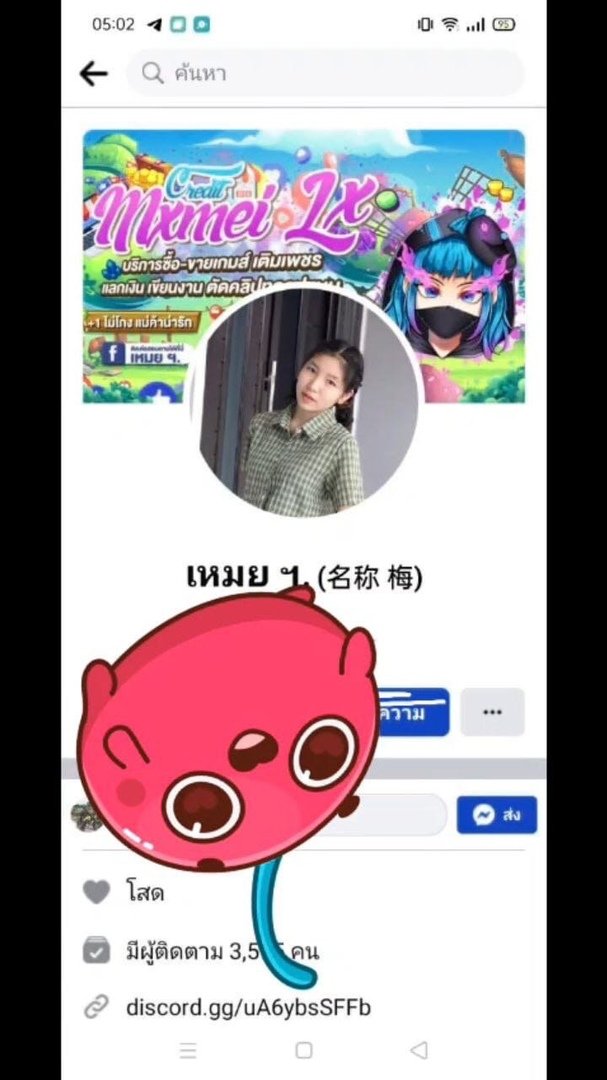Screen dimensions: 607x1080
Task: Open the three-dot more options button
Action: coord(491,712)
